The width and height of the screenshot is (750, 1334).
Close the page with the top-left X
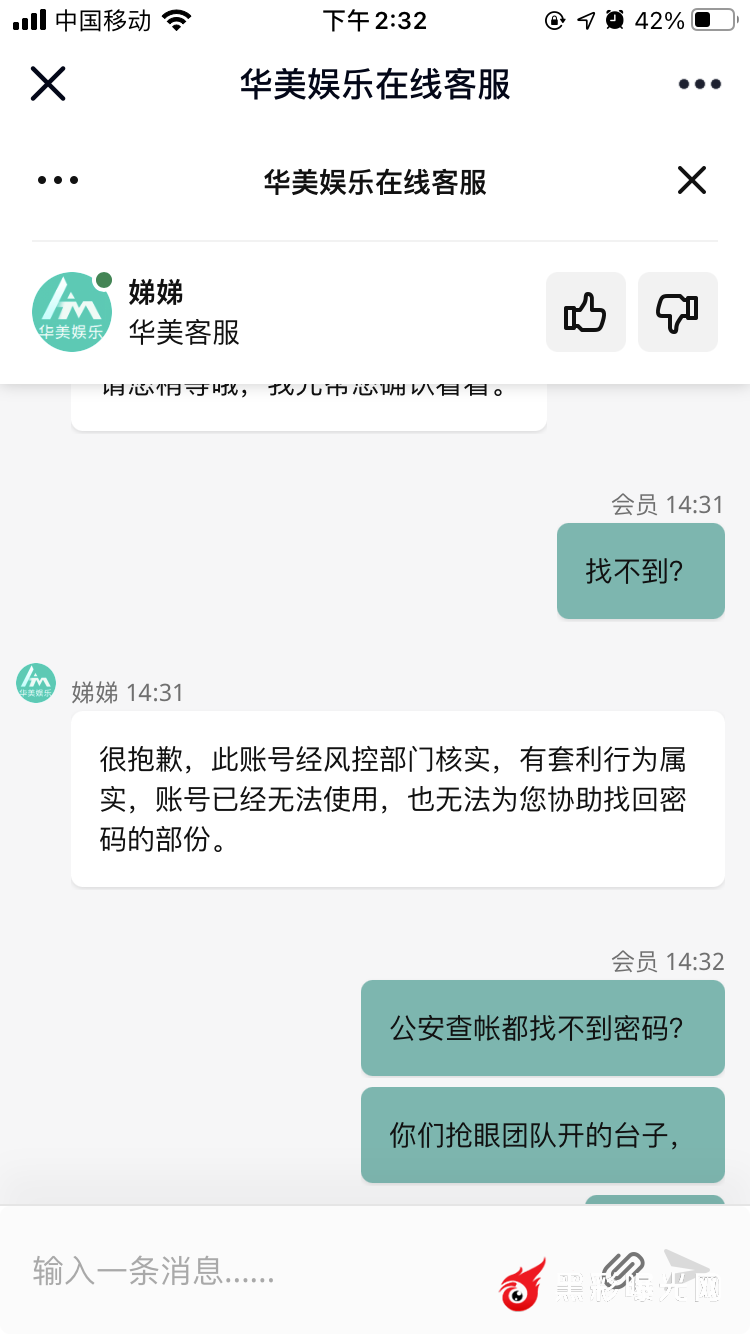47,84
